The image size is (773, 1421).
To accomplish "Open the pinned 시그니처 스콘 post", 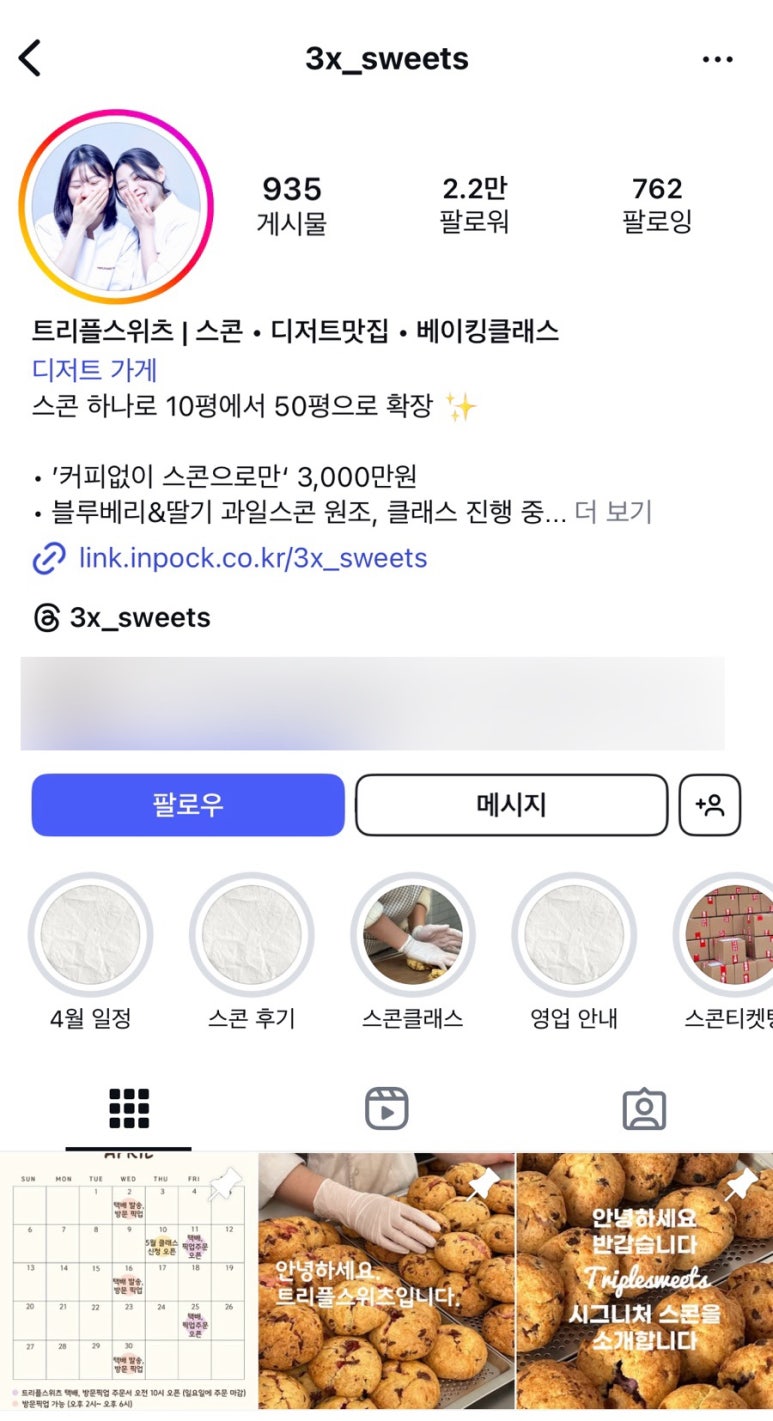I will (645, 1285).
